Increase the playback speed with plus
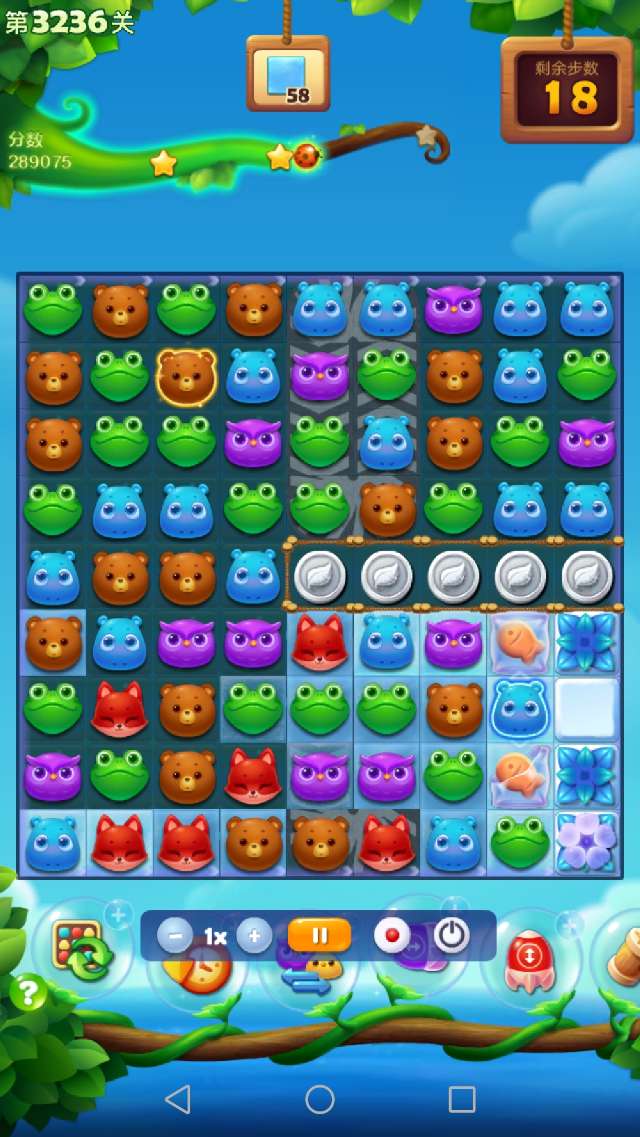 (x=254, y=936)
